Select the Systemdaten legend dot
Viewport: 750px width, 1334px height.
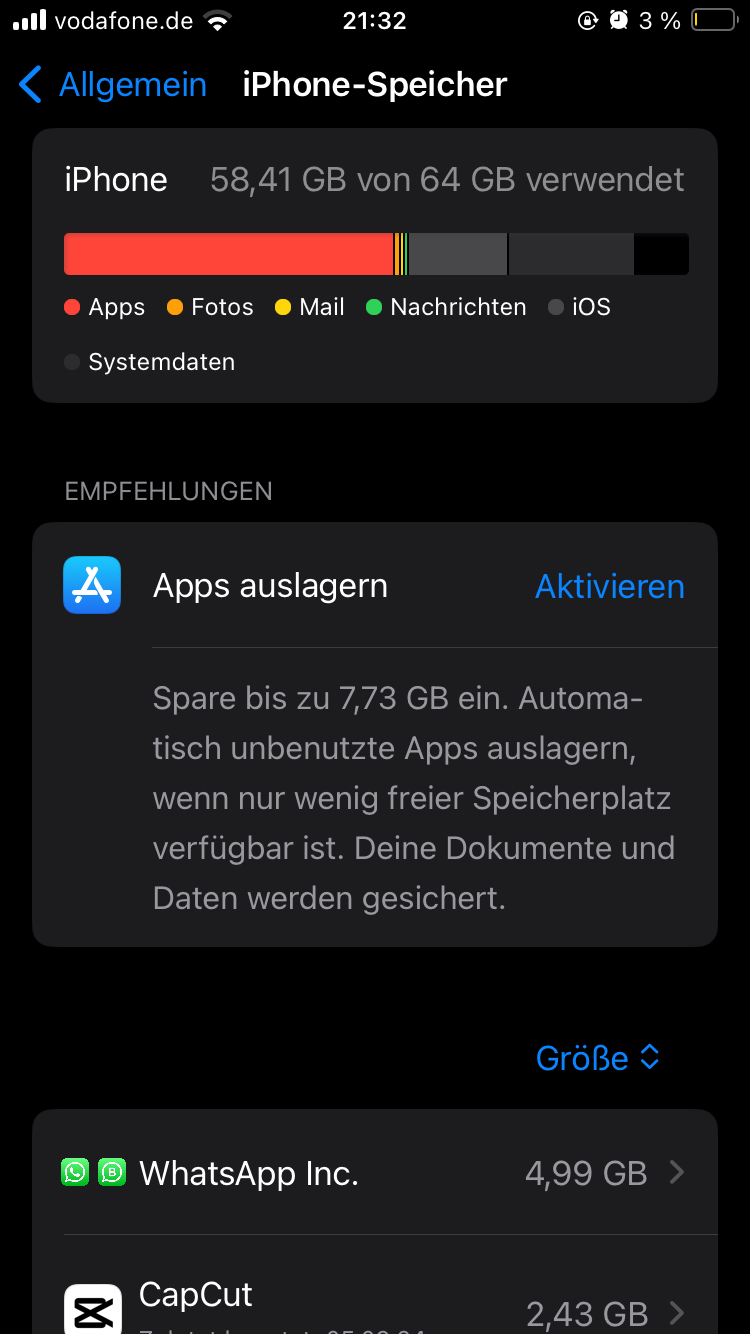pyautogui.click(x=71, y=362)
